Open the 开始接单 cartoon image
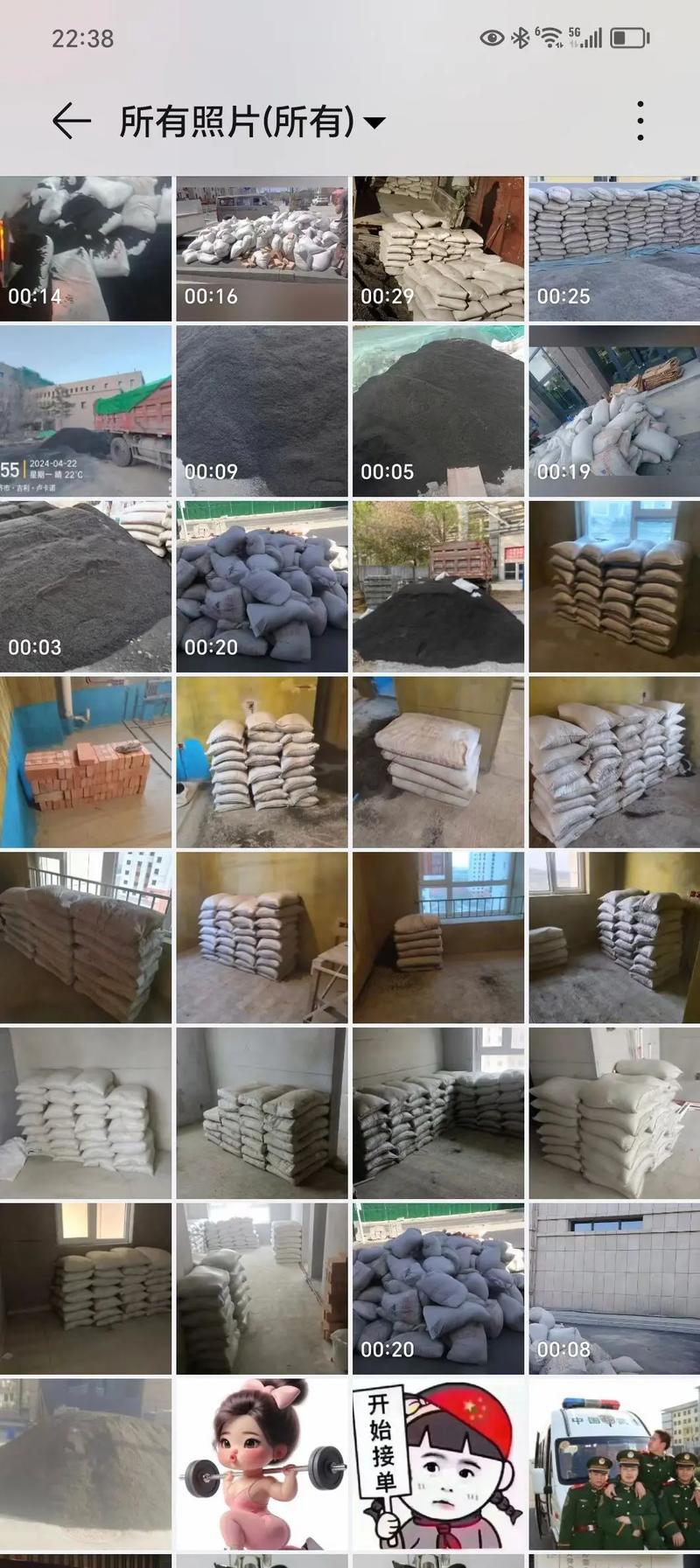This screenshot has width=700, height=1568. (438, 1464)
